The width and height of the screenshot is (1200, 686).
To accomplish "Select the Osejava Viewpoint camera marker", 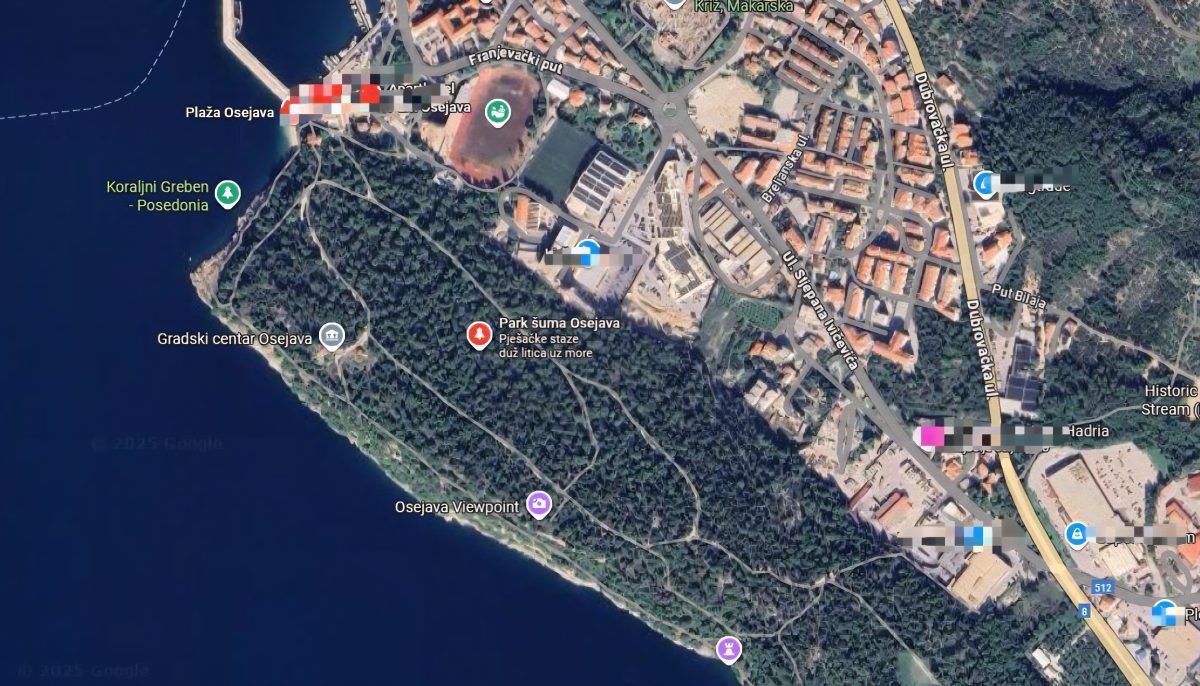I will [540, 505].
